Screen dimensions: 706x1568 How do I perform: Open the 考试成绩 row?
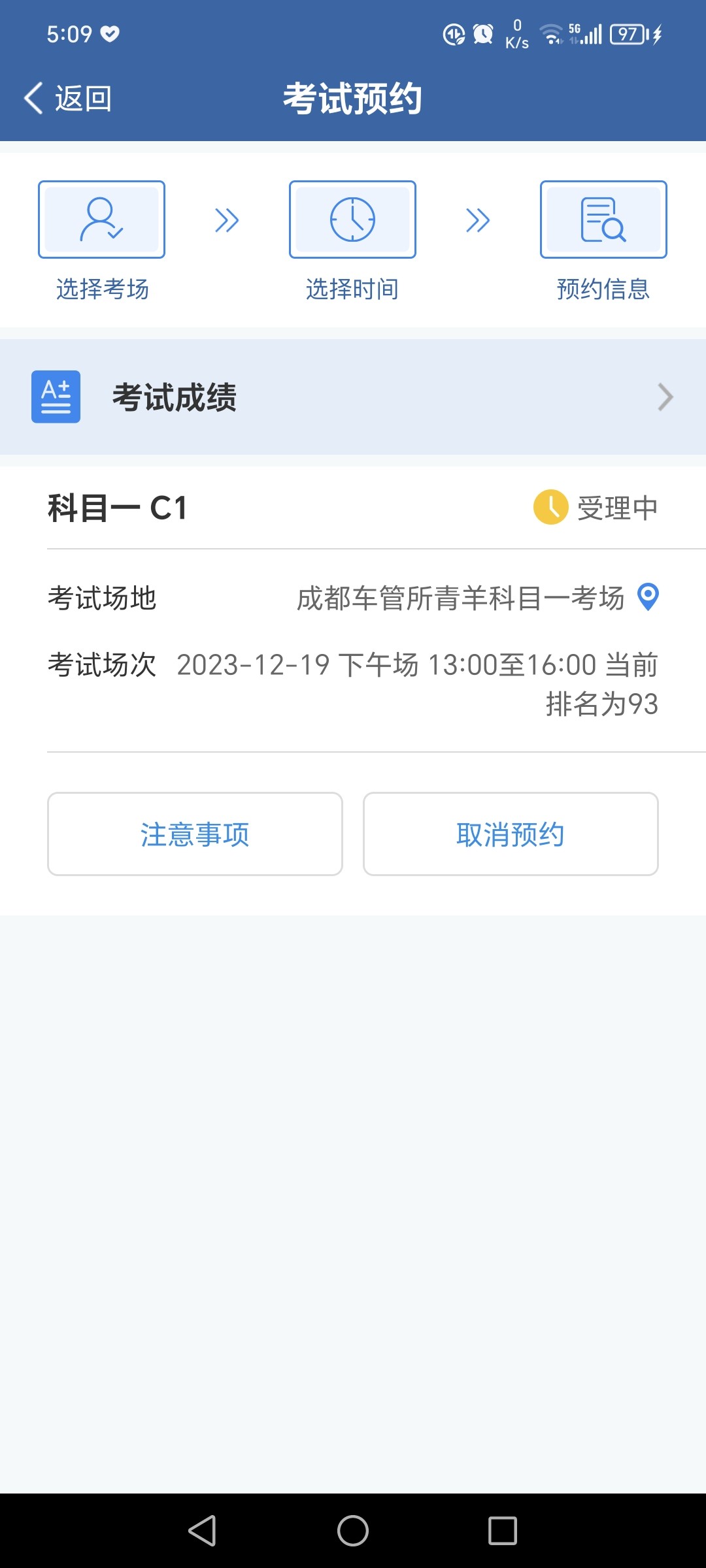353,397
